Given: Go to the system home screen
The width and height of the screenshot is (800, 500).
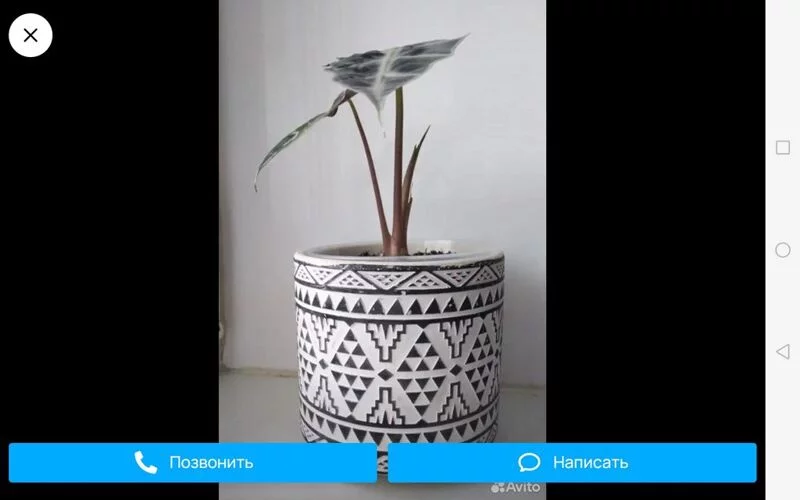Looking at the screenshot, I should pos(783,250).
